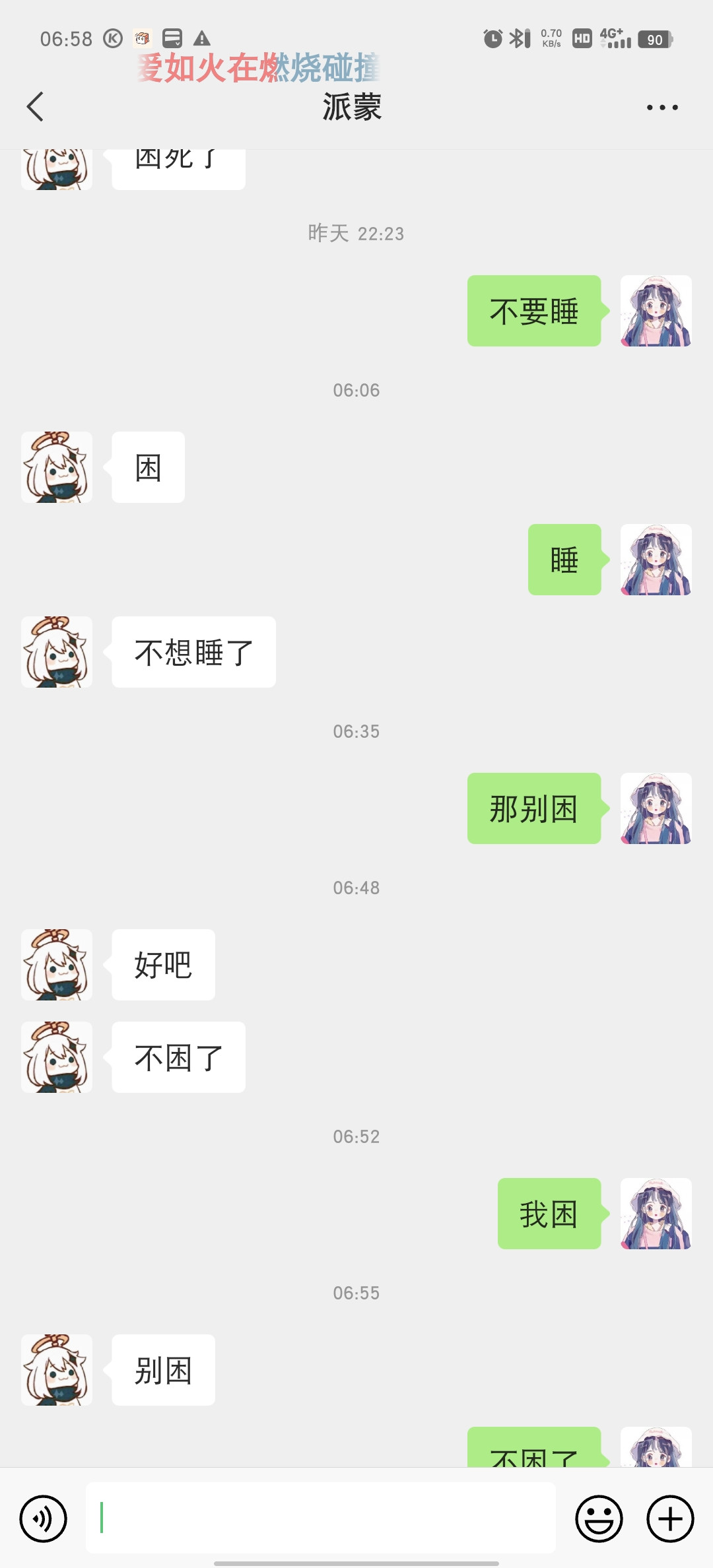
Task: Tap the HD indicator in the status bar
Action: 580,40
